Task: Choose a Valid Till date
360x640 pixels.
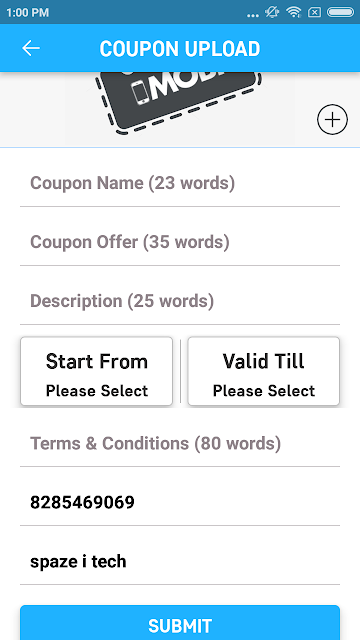Action: coord(264,371)
